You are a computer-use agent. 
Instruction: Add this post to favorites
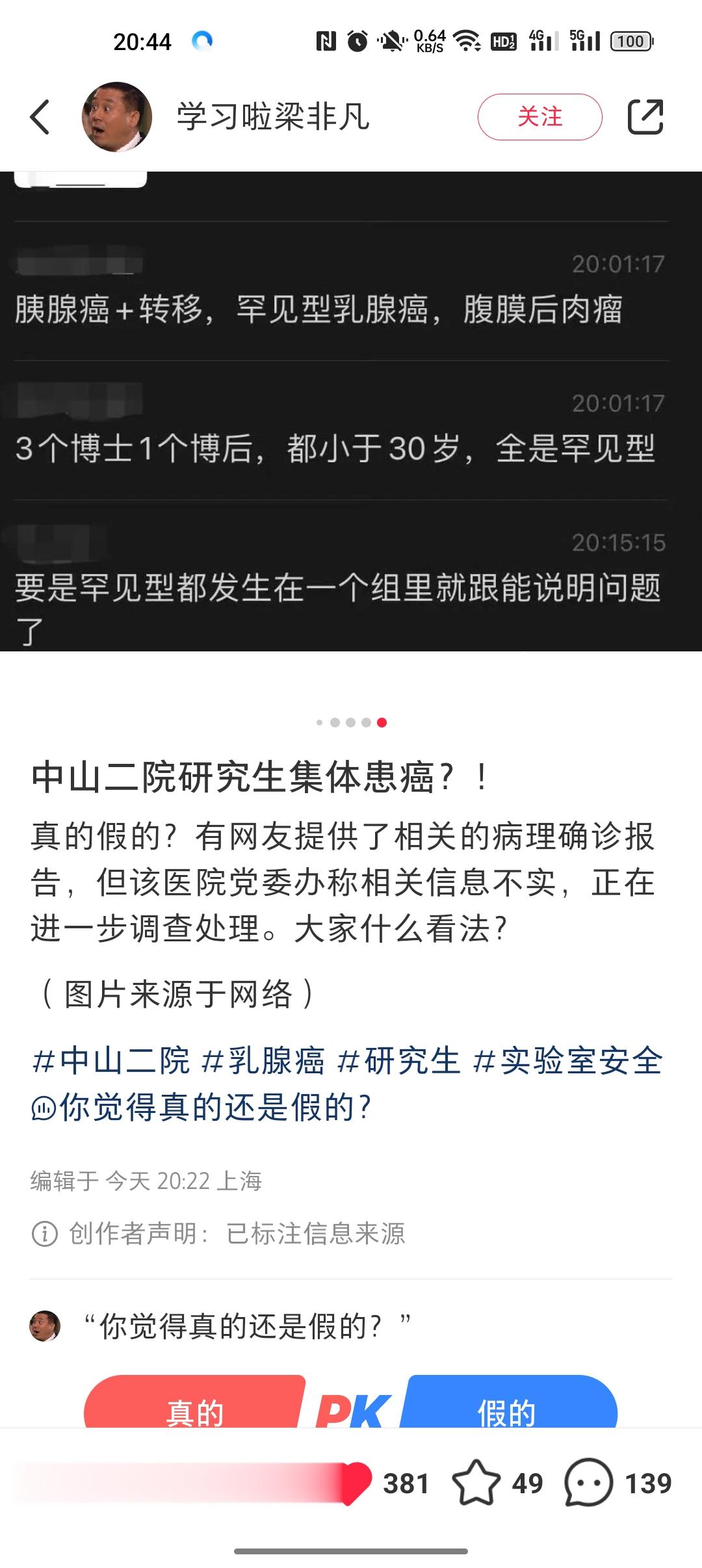[476, 1483]
